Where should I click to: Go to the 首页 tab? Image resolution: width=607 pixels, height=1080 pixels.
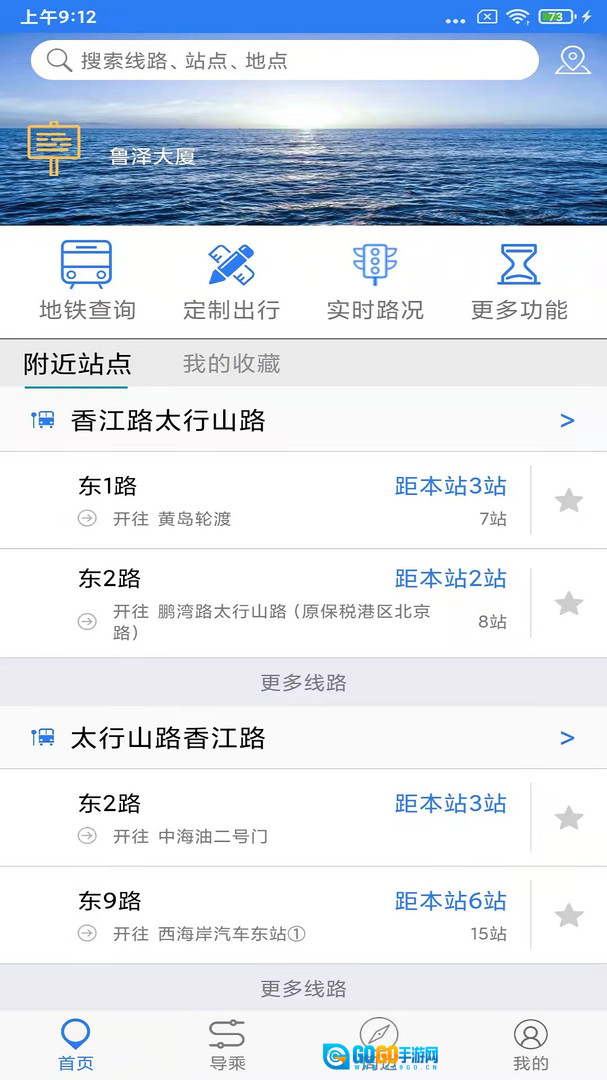[75, 1044]
